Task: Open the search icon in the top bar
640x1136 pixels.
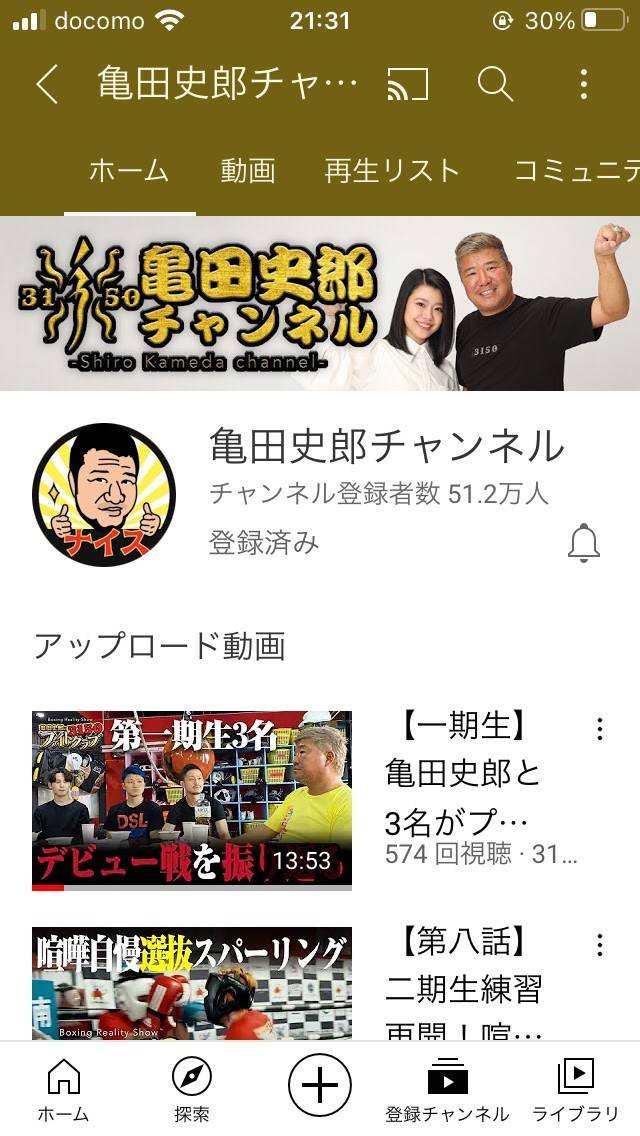Action: click(495, 85)
